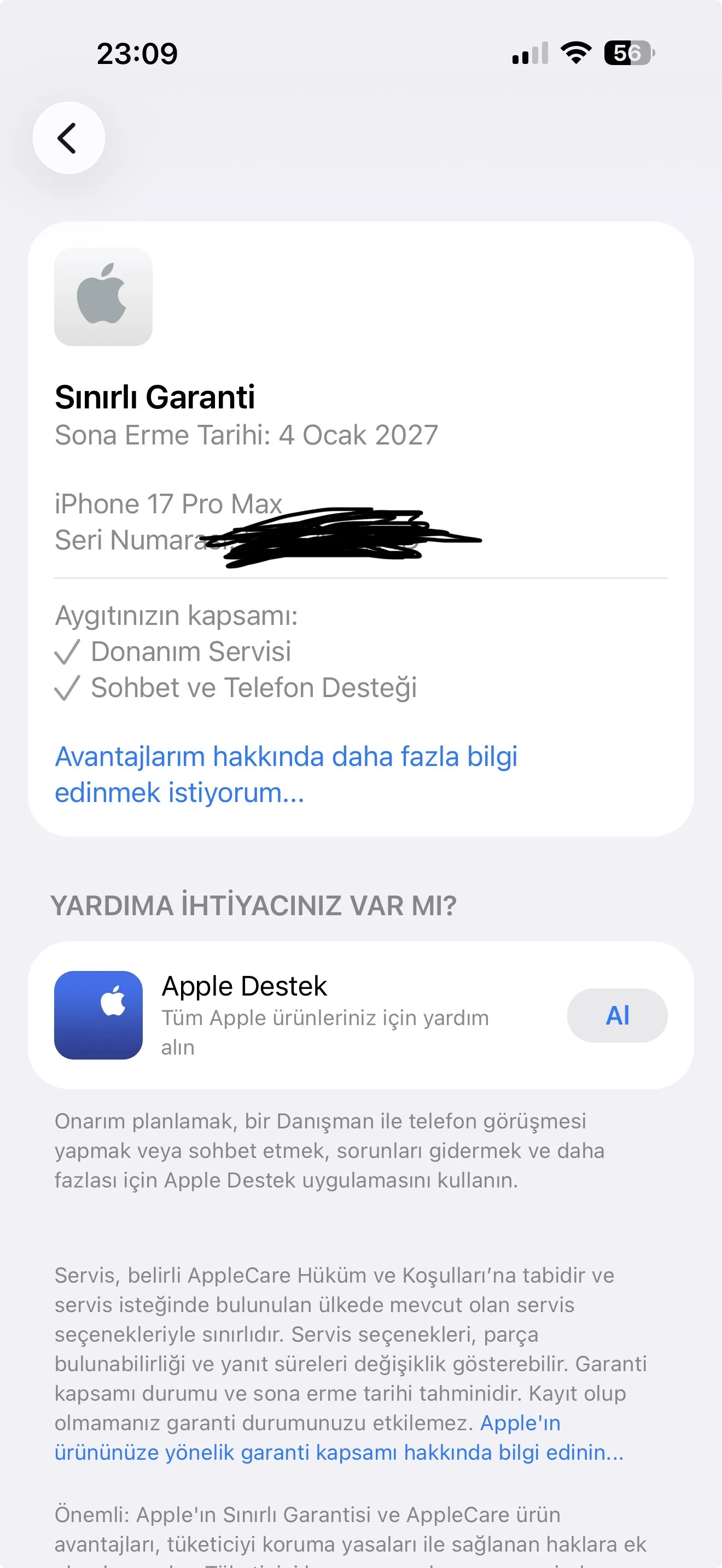This screenshot has height=1568, width=722.
Task: Tap the 'Al' button for Apple Destek
Action: click(x=616, y=1015)
